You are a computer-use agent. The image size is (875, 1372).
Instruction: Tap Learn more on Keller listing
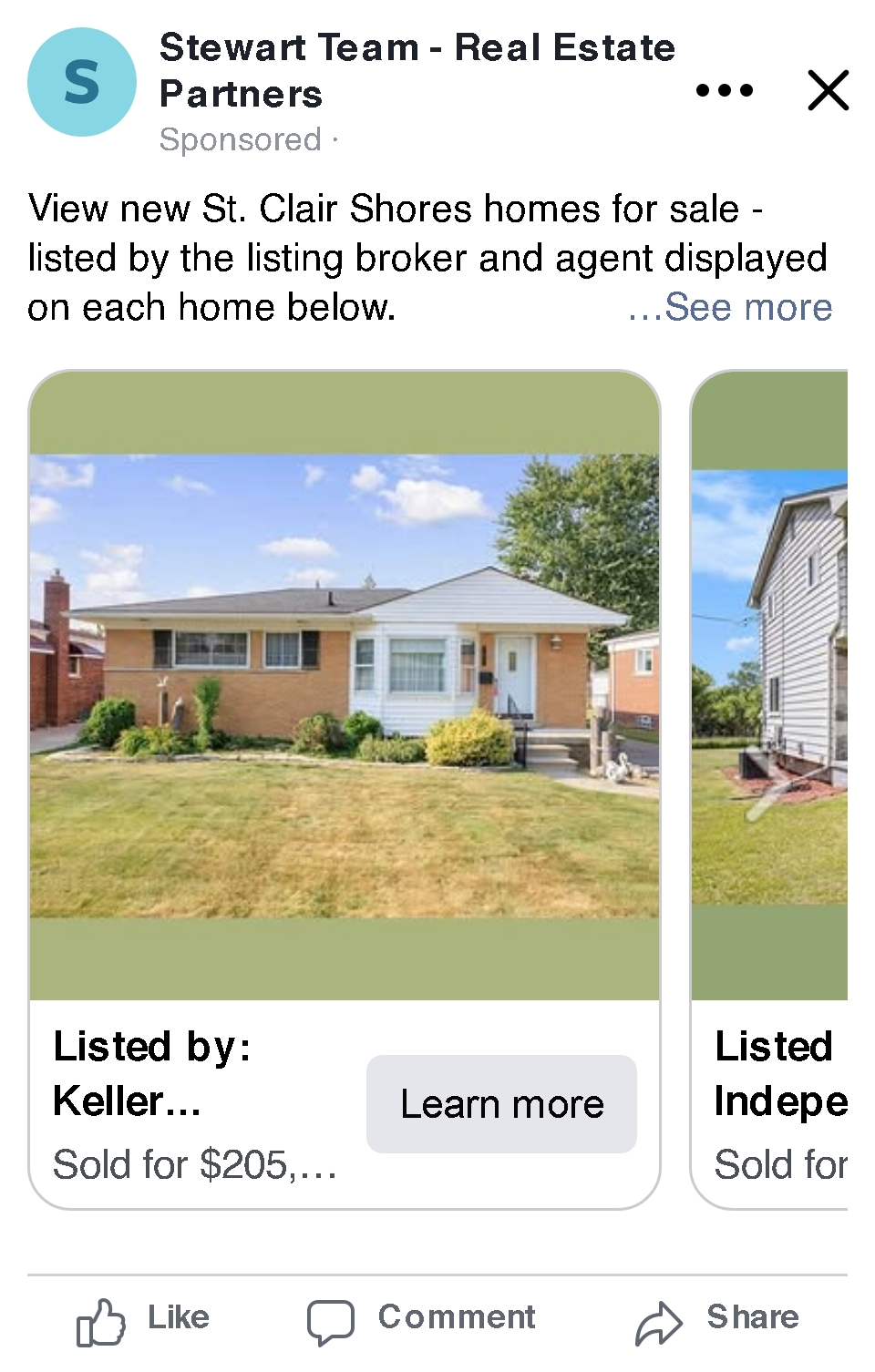coord(501,1104)
